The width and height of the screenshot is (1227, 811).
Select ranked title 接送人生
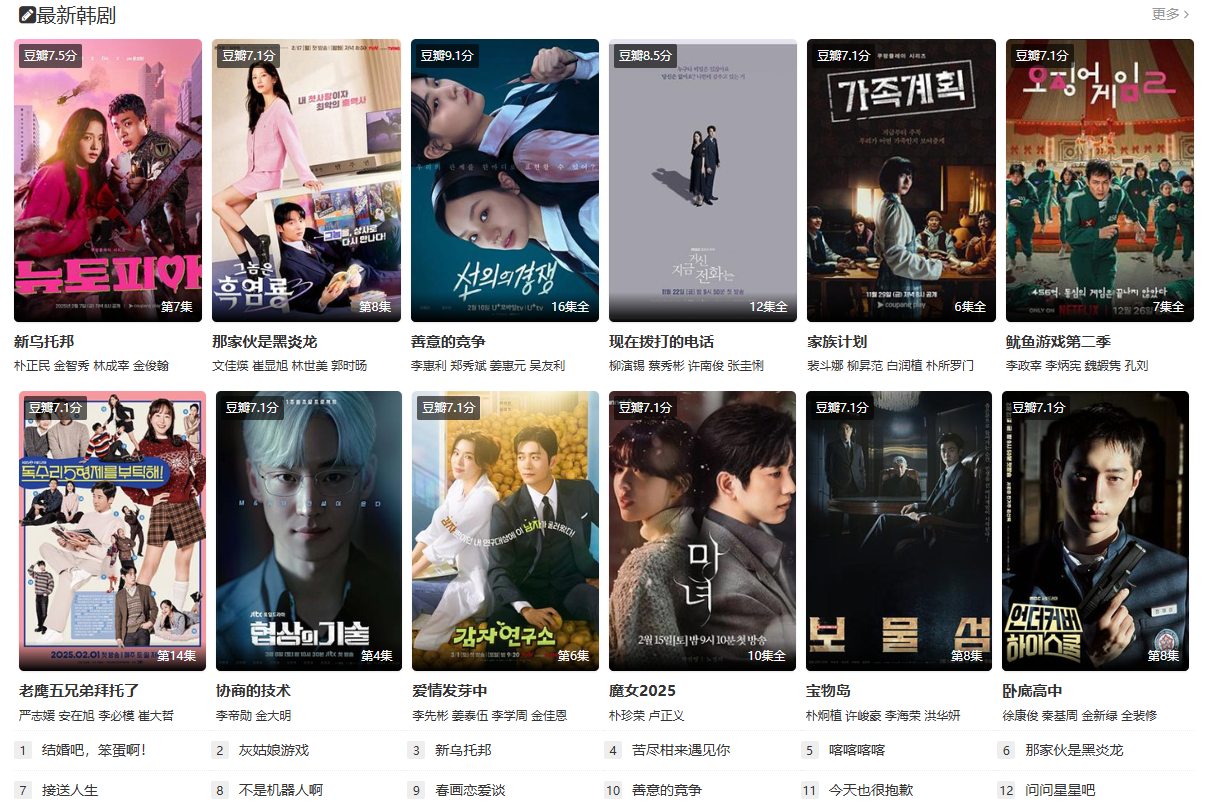click(x=70, y=790)
